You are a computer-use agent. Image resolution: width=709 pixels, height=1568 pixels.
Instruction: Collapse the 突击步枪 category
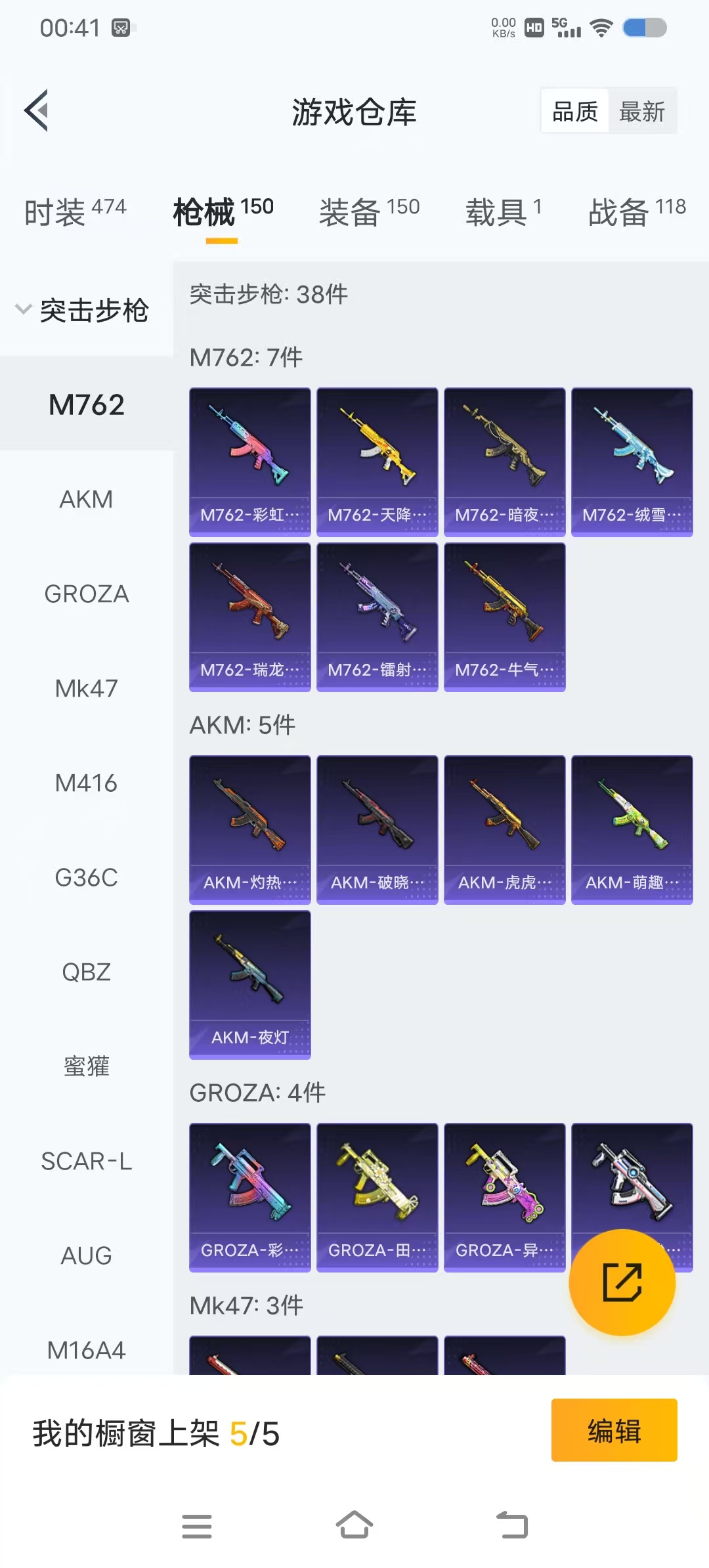[83, 310]
